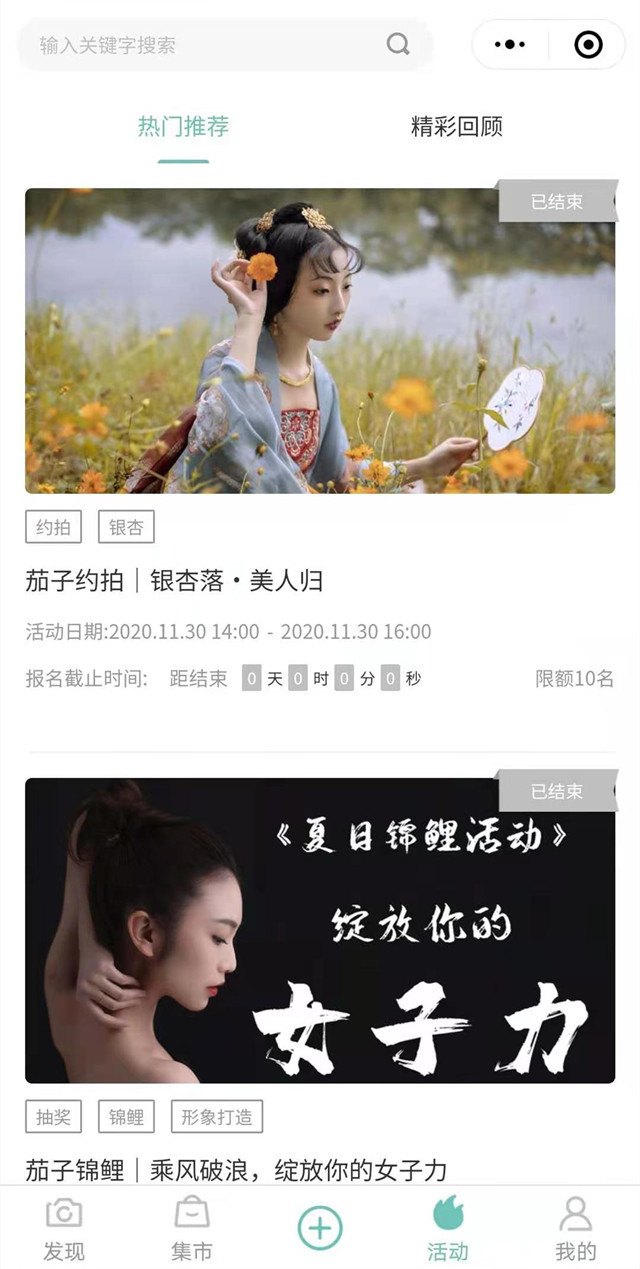
Task: Go to the 集市 tab
Action: pos(192,1230)
